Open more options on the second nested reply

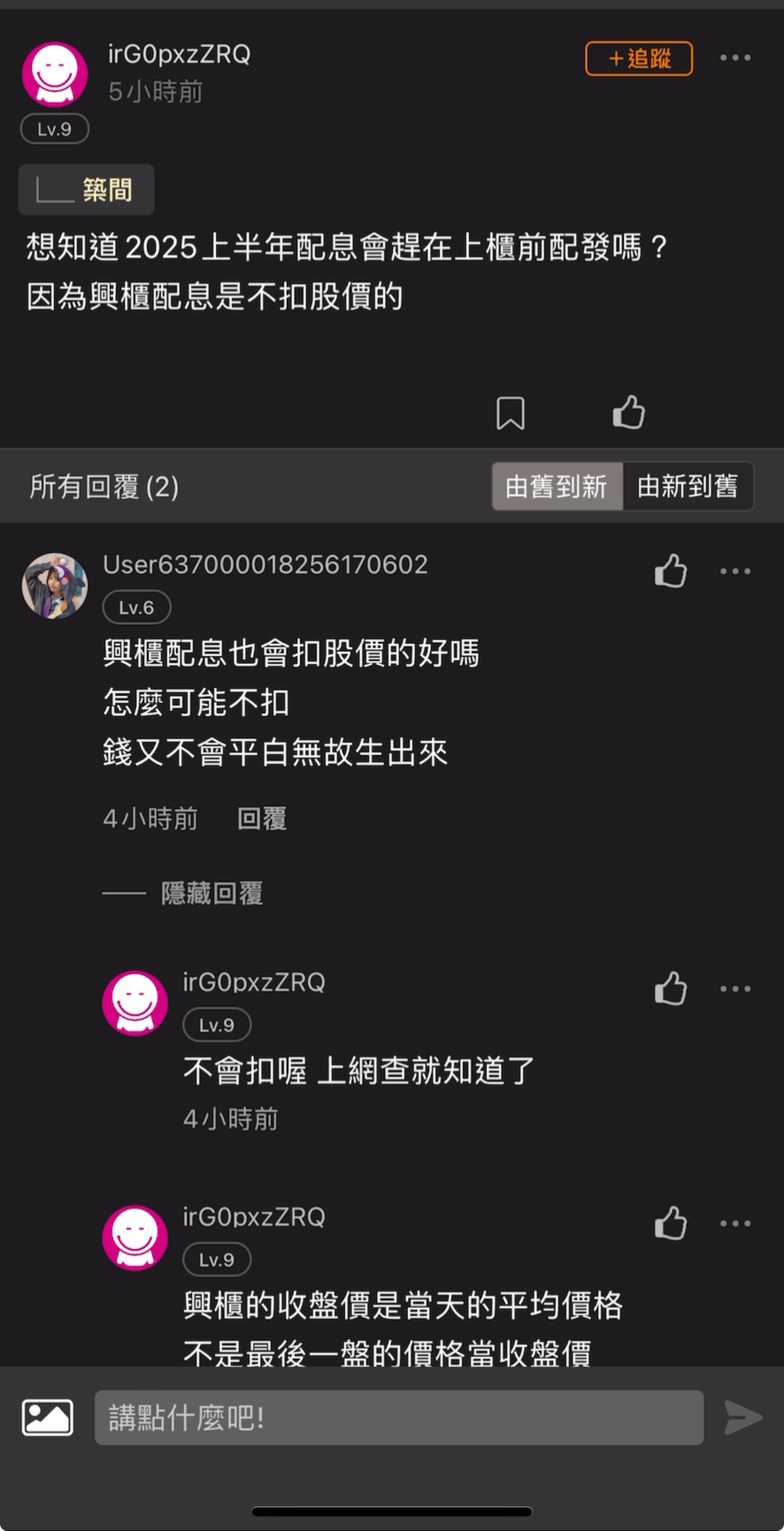pyautogui.click(x=735, y=1223)
